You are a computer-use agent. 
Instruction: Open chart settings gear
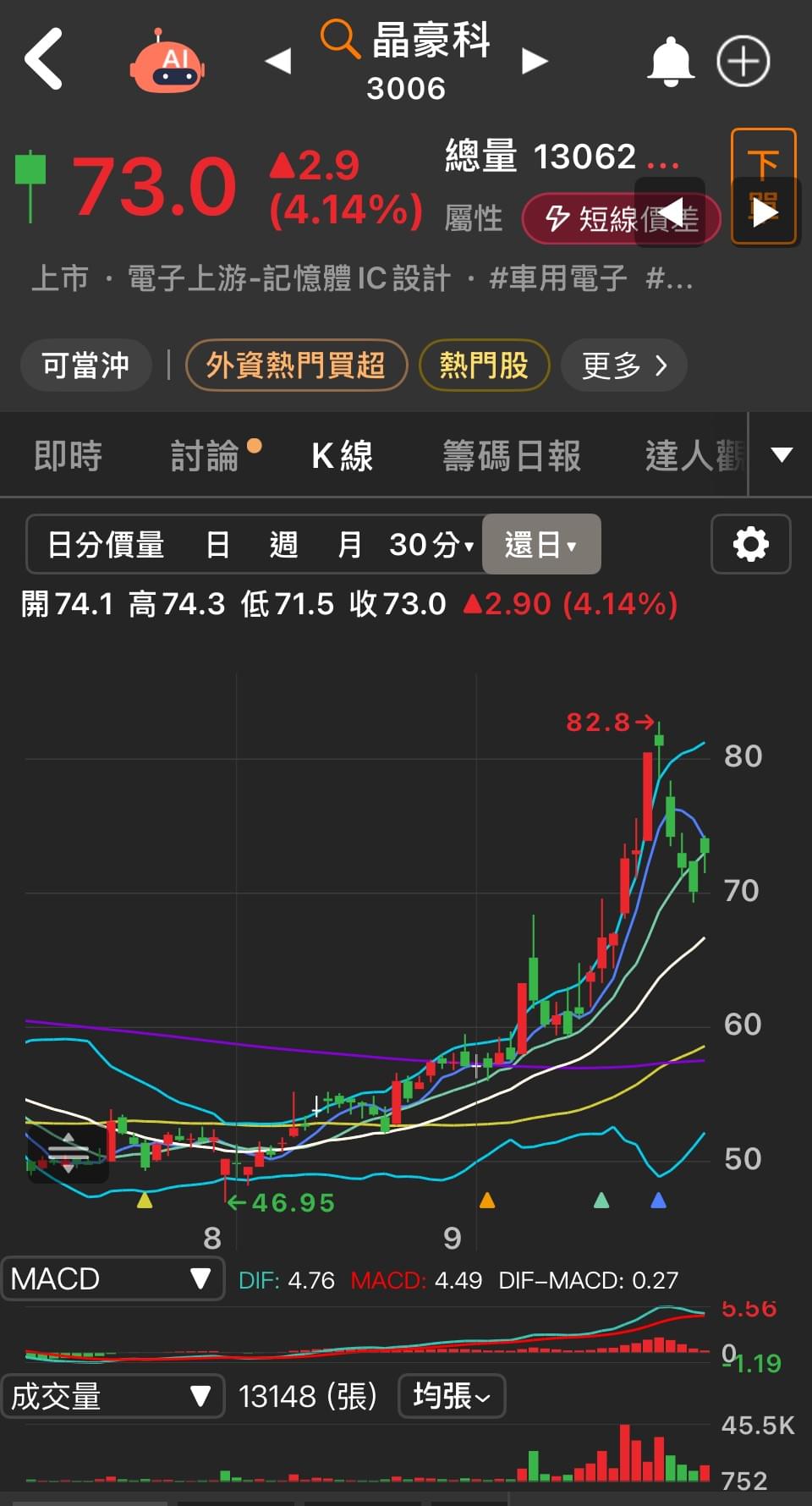click(750, 544)
